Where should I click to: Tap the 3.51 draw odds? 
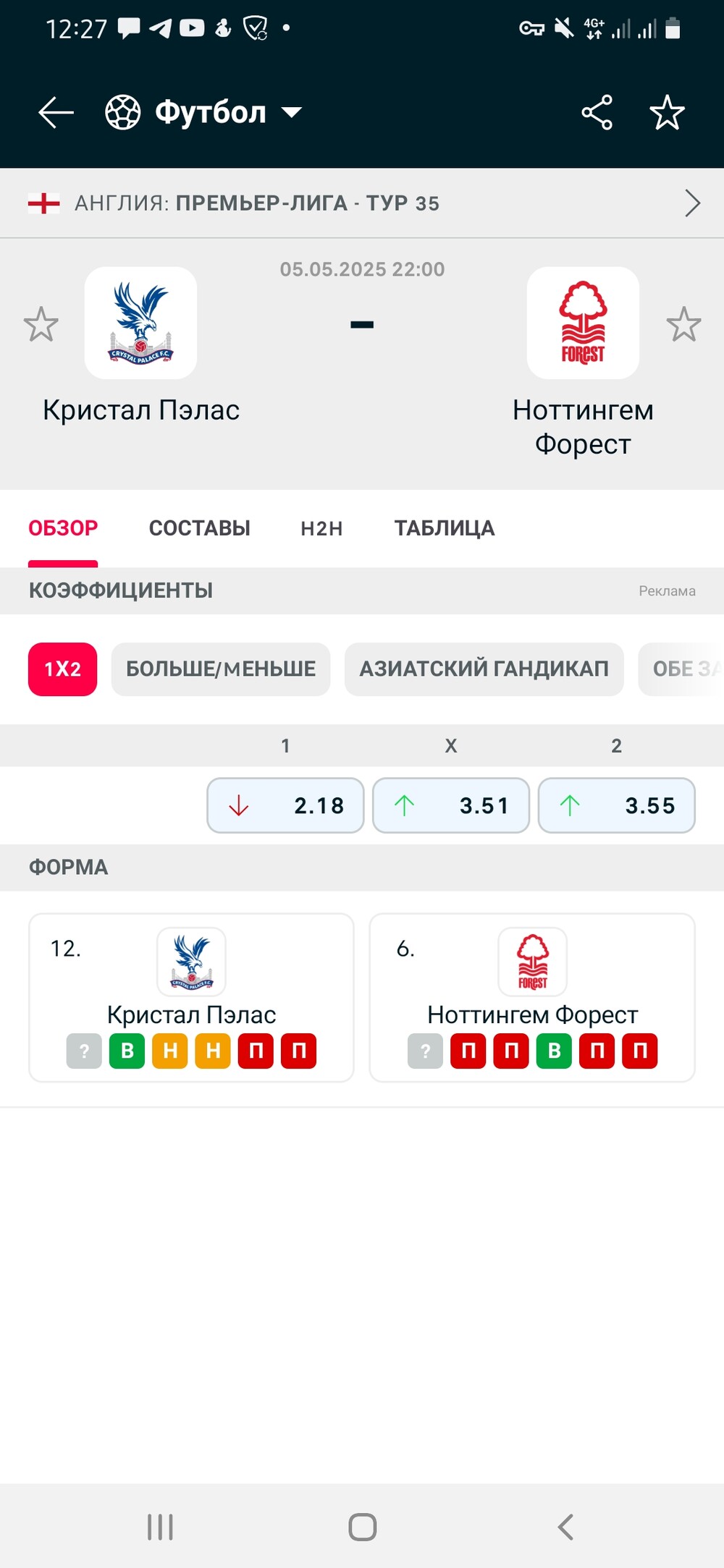451,805
